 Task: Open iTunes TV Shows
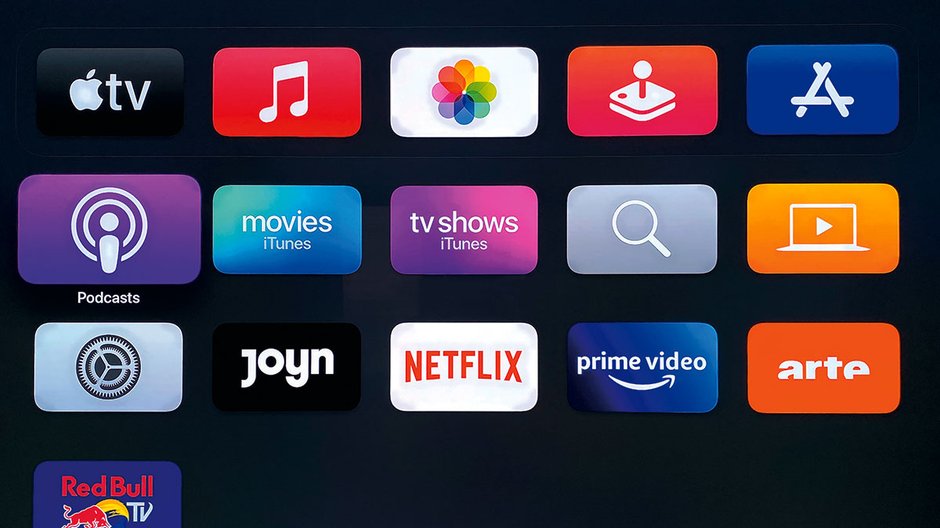(x=463, y=229)
